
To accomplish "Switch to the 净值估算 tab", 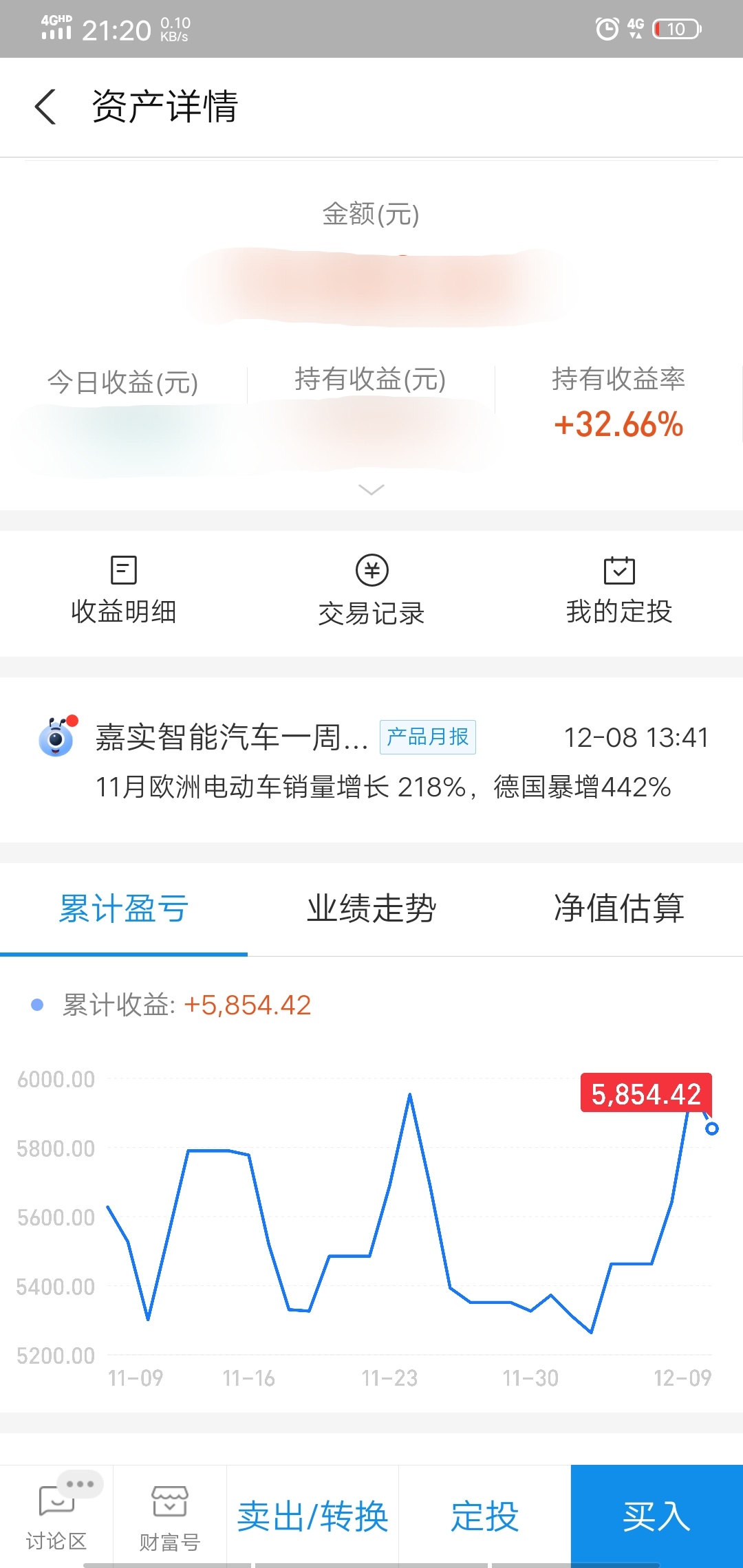I will [x=619, y=908].
